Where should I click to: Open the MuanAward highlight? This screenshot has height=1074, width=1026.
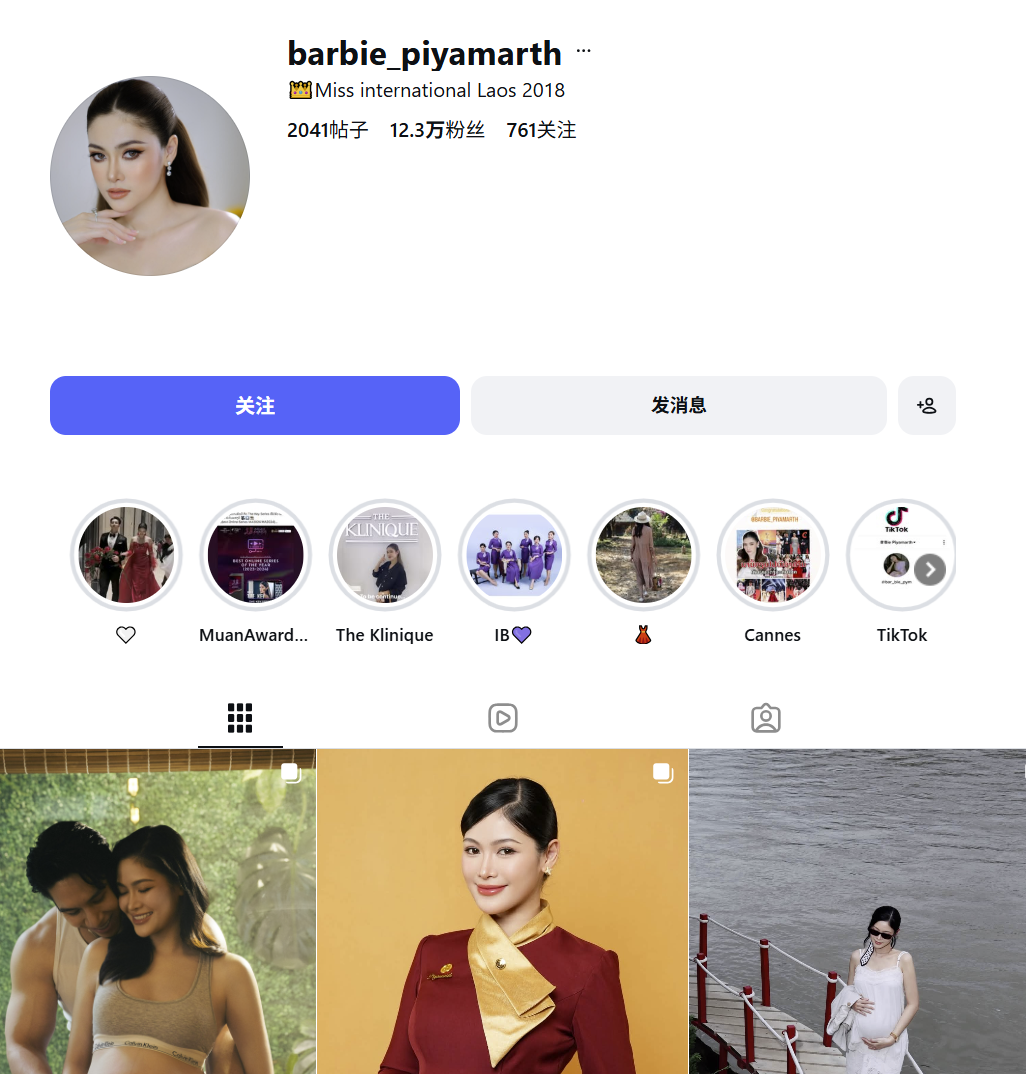tap(255, 555)
